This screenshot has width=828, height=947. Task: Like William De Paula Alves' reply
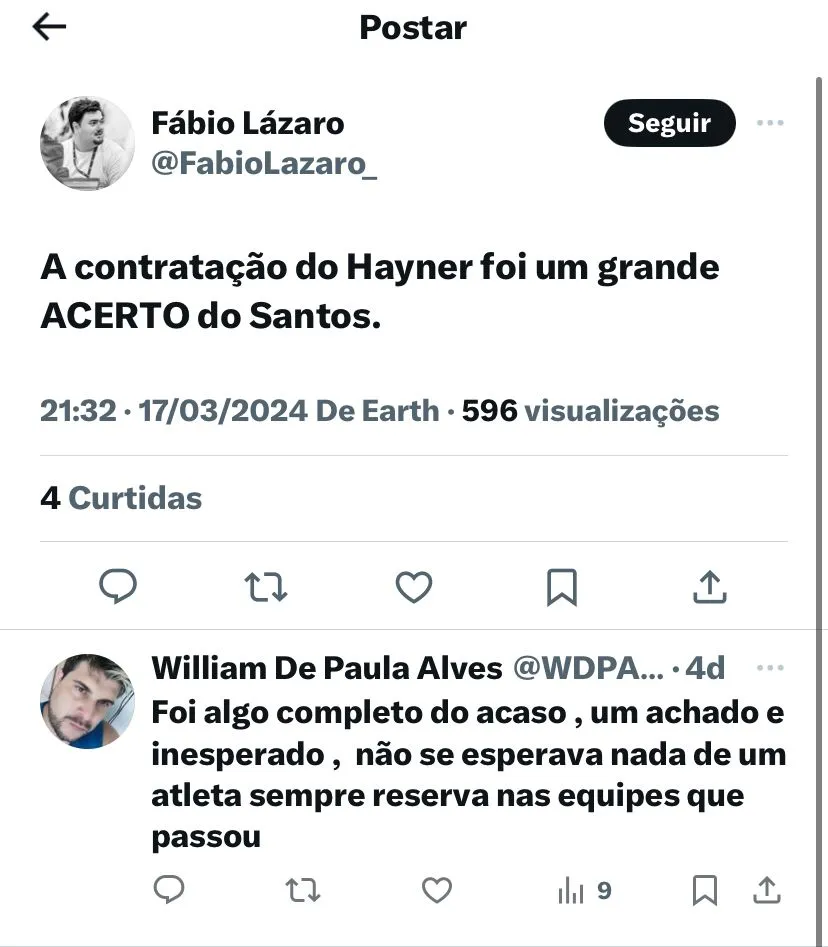(x=436, y=889)
